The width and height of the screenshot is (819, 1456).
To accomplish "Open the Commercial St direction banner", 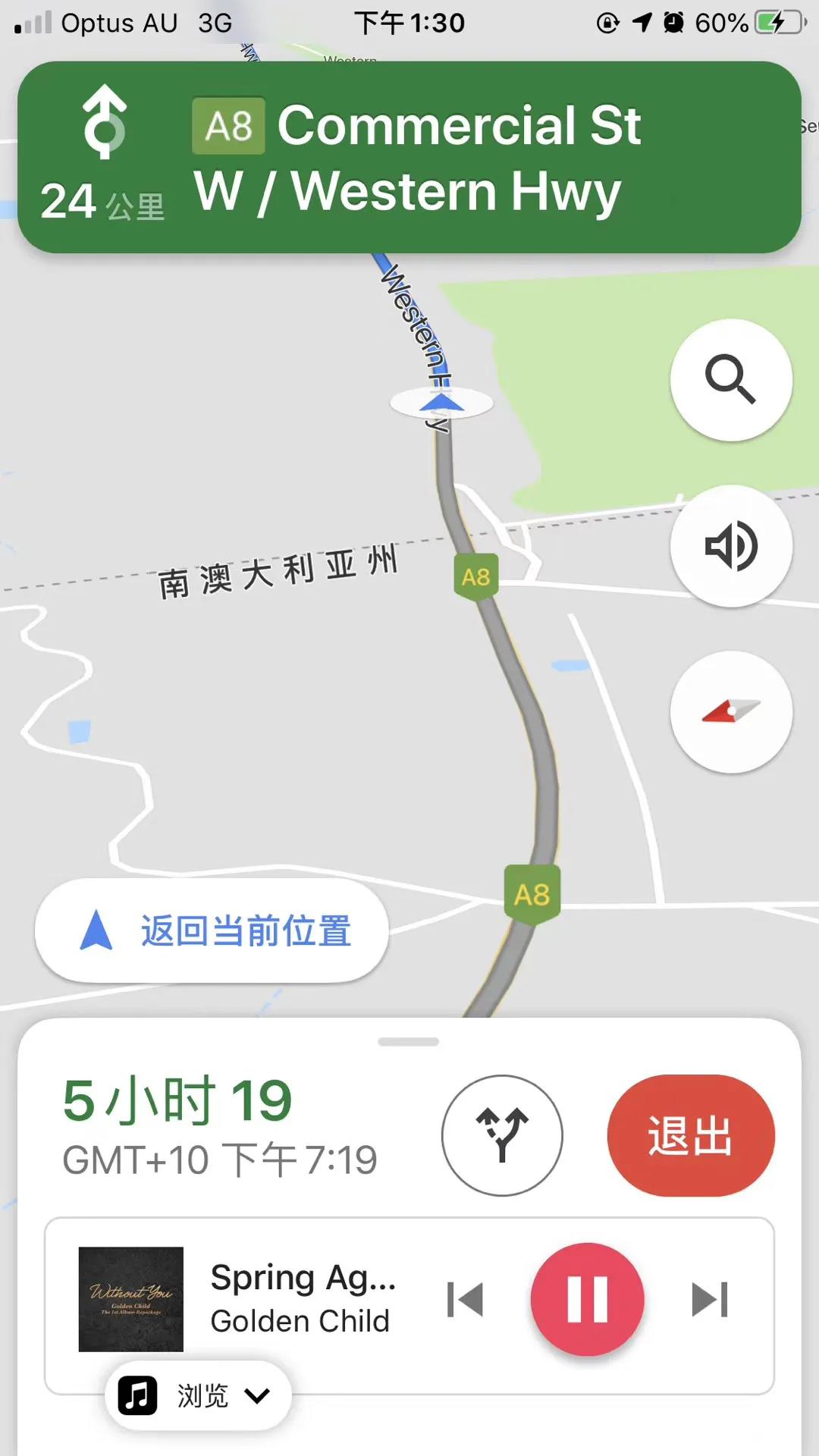I will [x=409, y=157].
